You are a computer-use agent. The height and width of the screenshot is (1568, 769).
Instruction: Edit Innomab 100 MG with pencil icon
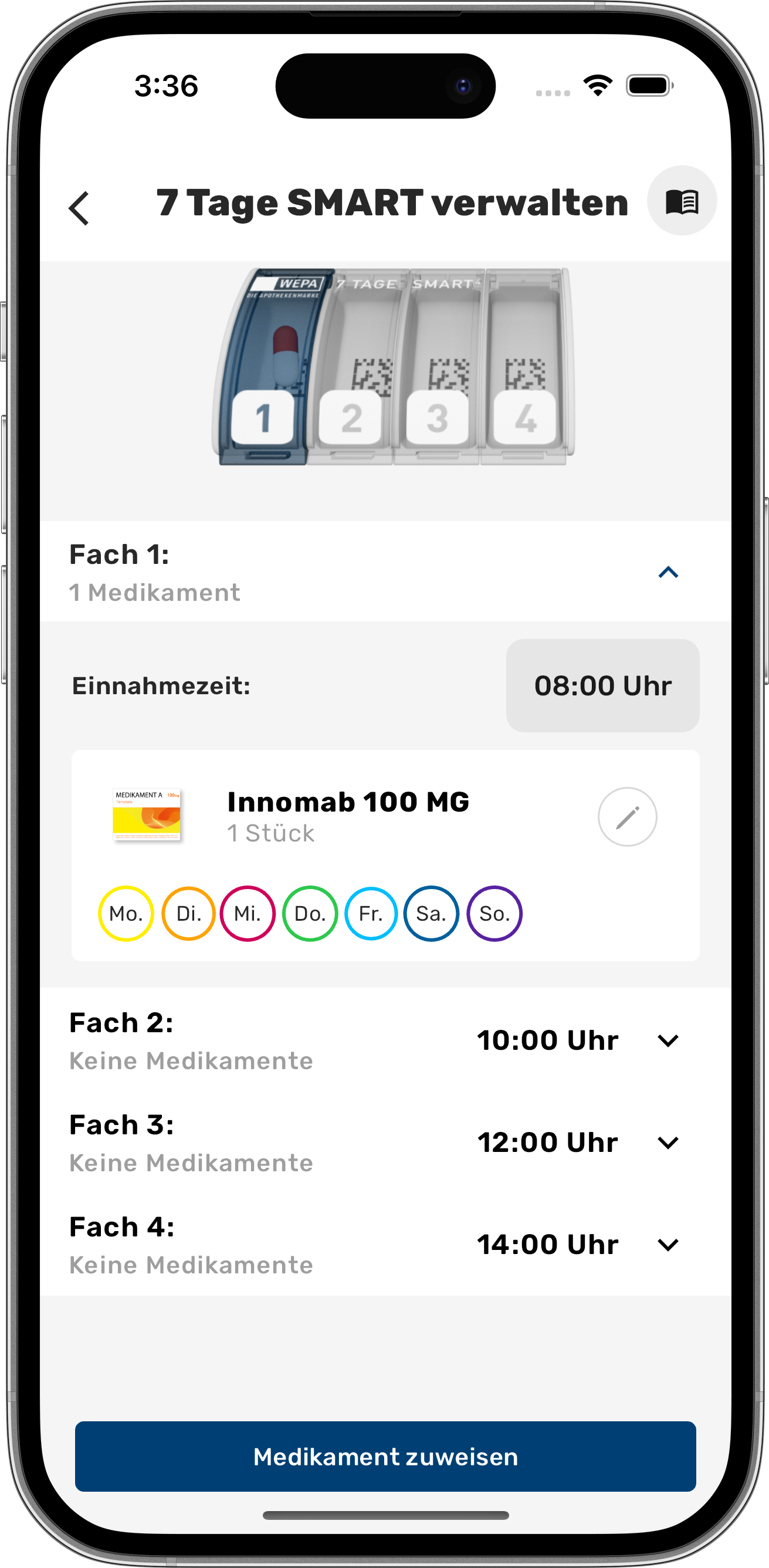click(627, 817)
